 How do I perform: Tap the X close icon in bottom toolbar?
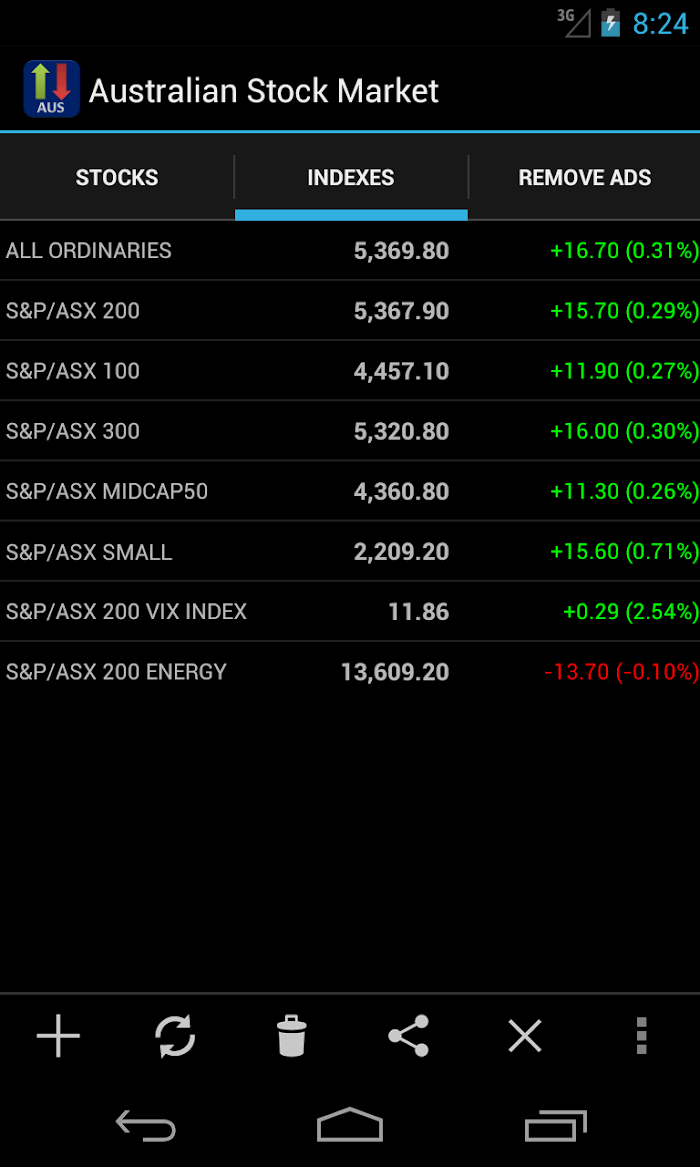(x=524, y=1035)
